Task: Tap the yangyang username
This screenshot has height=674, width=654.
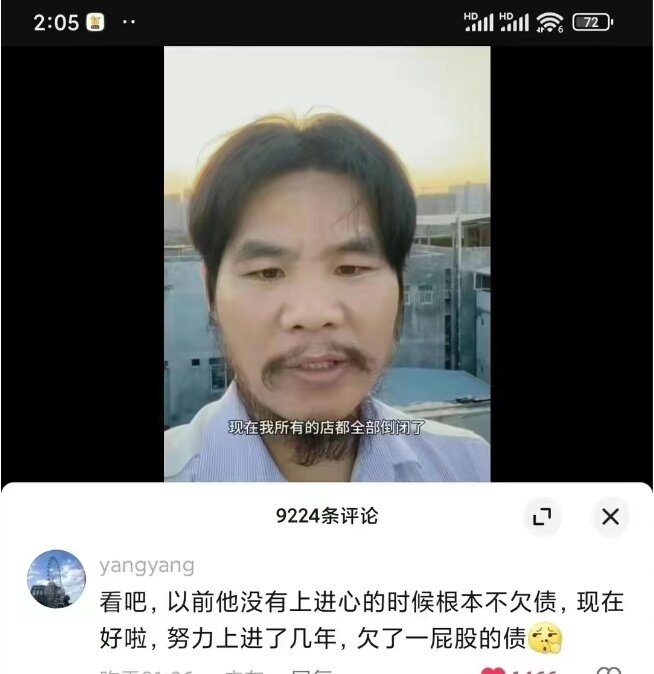Action: [146, 566]
